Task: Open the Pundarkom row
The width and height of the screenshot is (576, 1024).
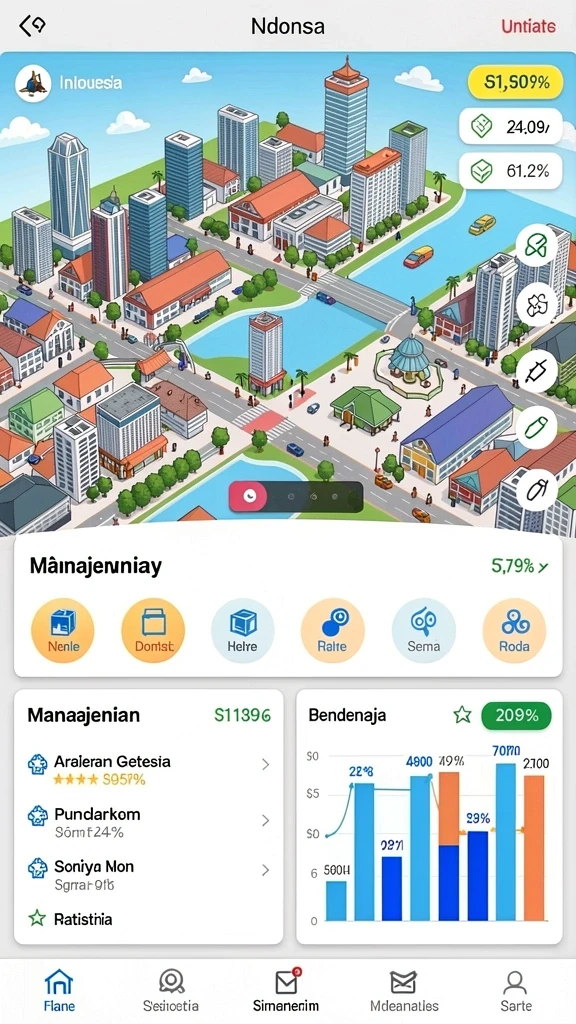Action: coord(149,822)
